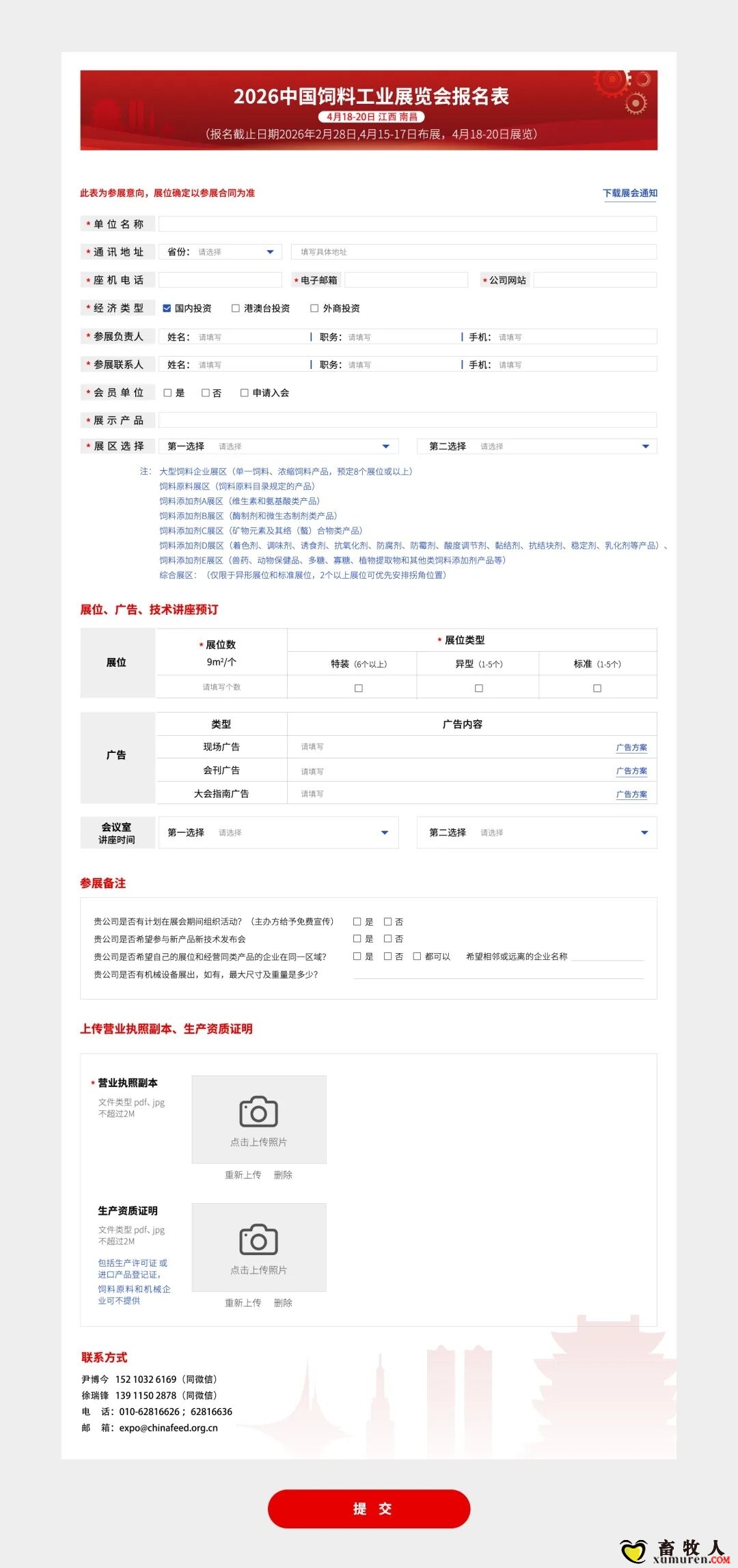Tap the 单位名称 text field
This screenshot has width=738, height=1568.
pos(407,224)
